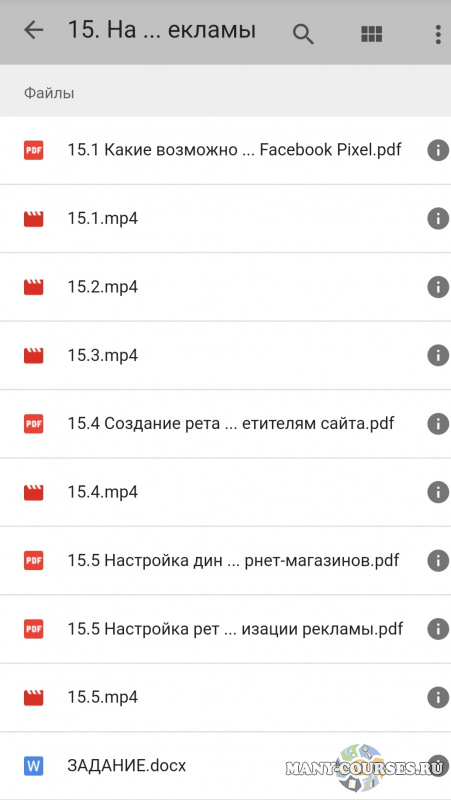Play the 15.4.mp4 video
Image resolution: width=451 pixels, height=800 pixels.
click(x=226, y=492)
